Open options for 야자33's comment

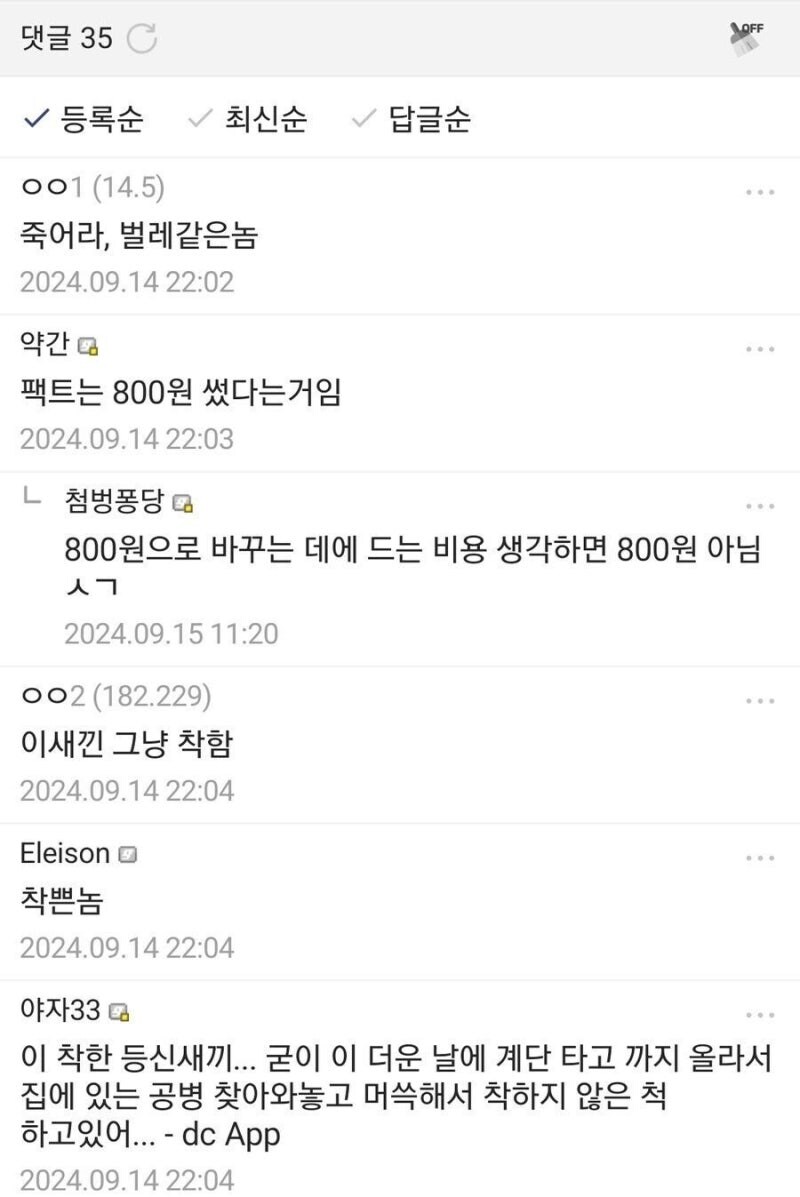760,1015
